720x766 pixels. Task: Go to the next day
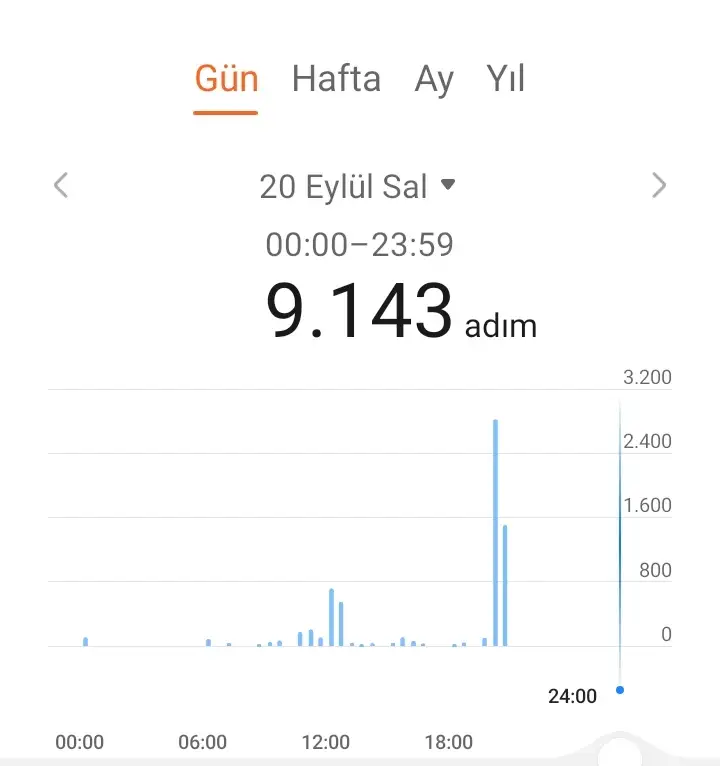point(658,186)
